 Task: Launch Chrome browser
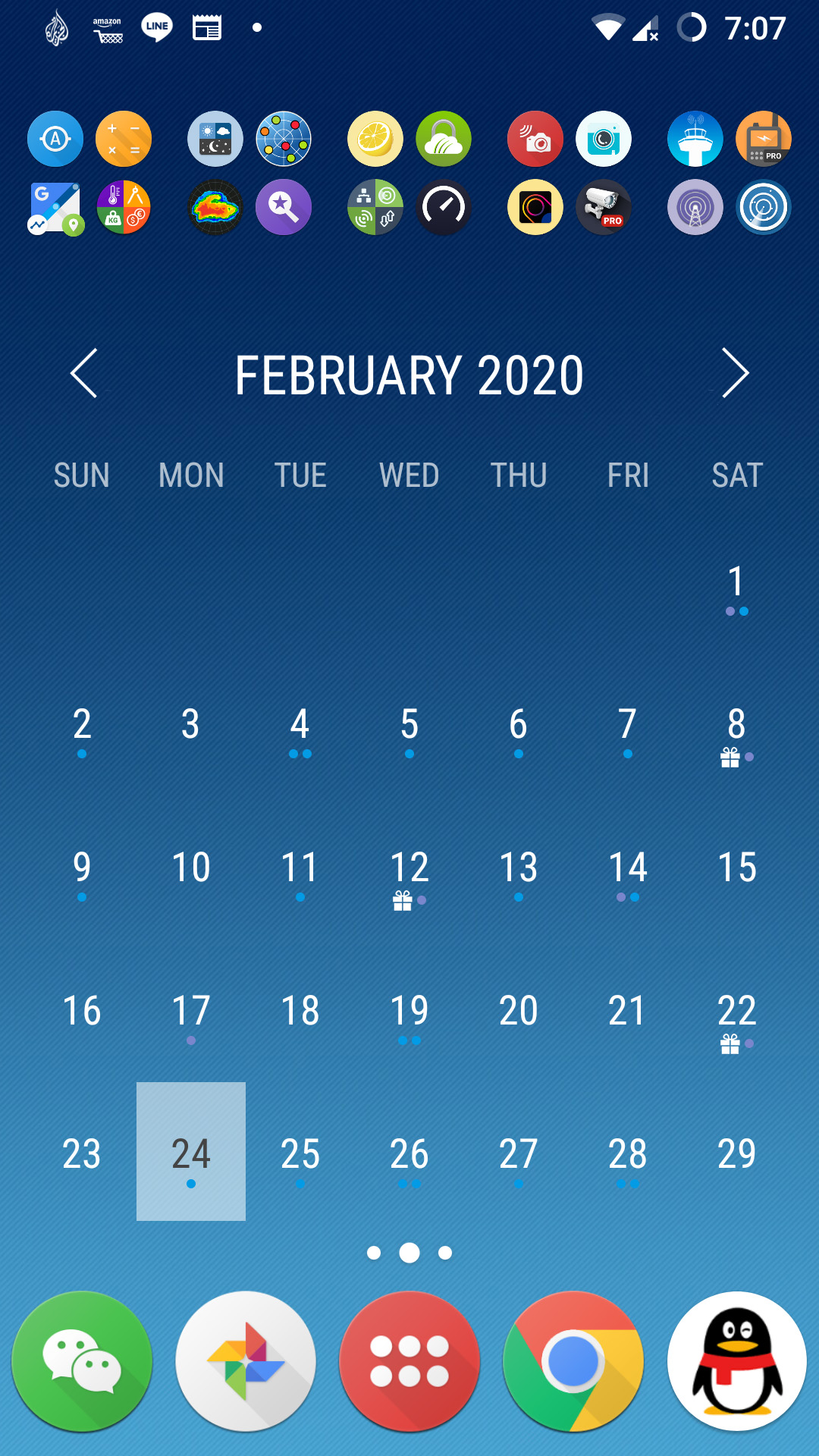click(573, 1361)
